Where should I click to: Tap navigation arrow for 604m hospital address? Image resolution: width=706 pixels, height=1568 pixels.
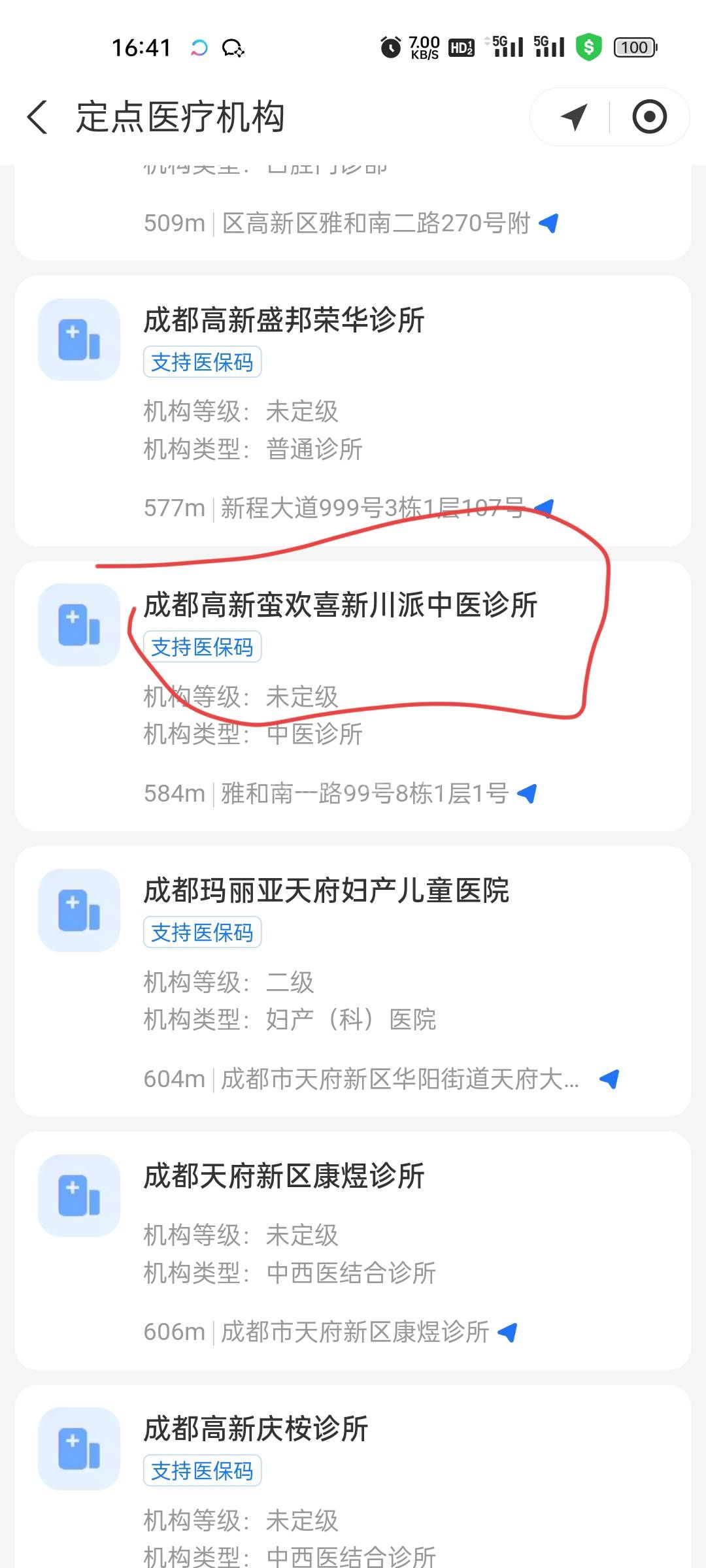click(x=609, y=1079)
